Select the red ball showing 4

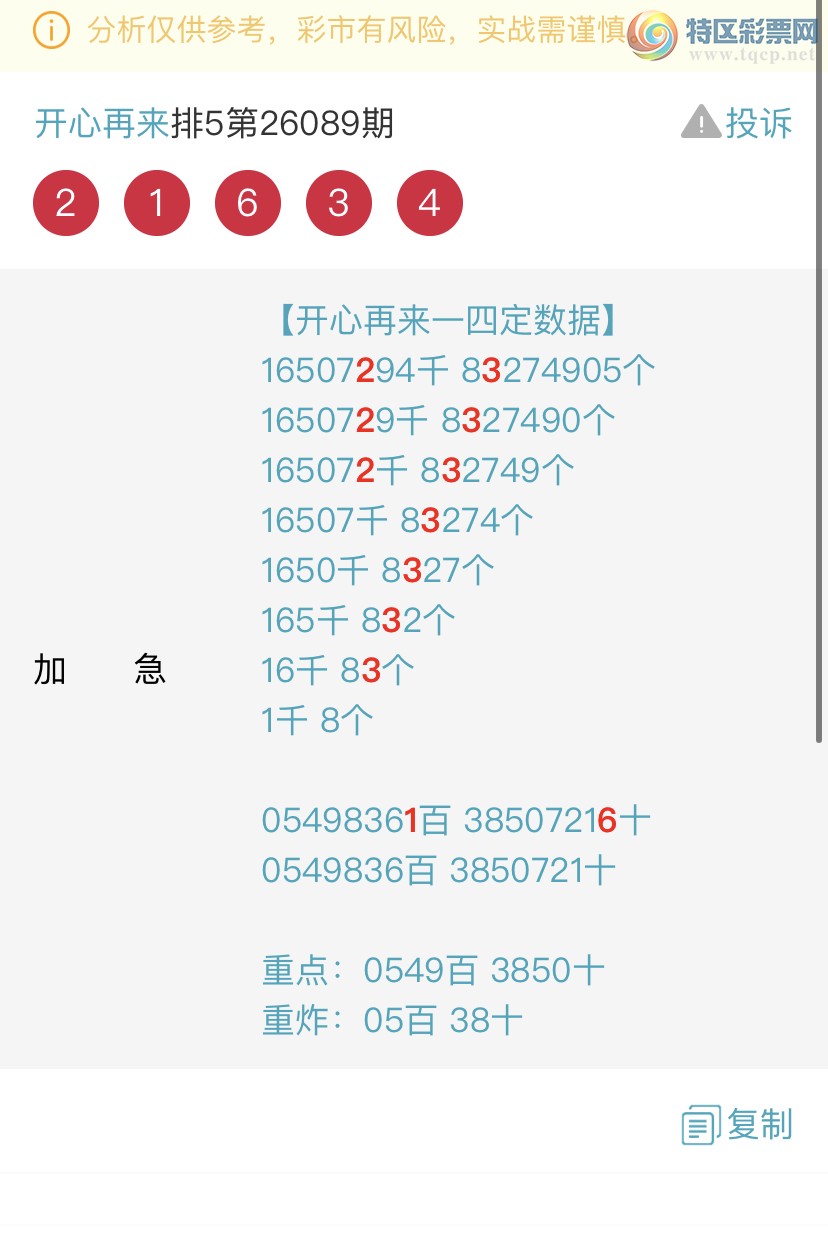(430, 202)
